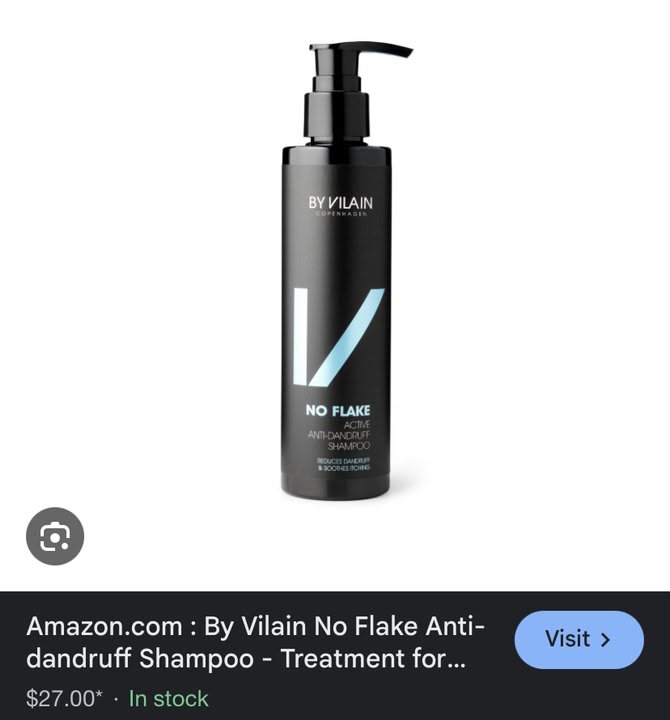Viewport: 670px width, 720px height.
Task: Open the By Vilain No Flake shampoo listing title
Action: pyautogui.click(x=256, y=643)
